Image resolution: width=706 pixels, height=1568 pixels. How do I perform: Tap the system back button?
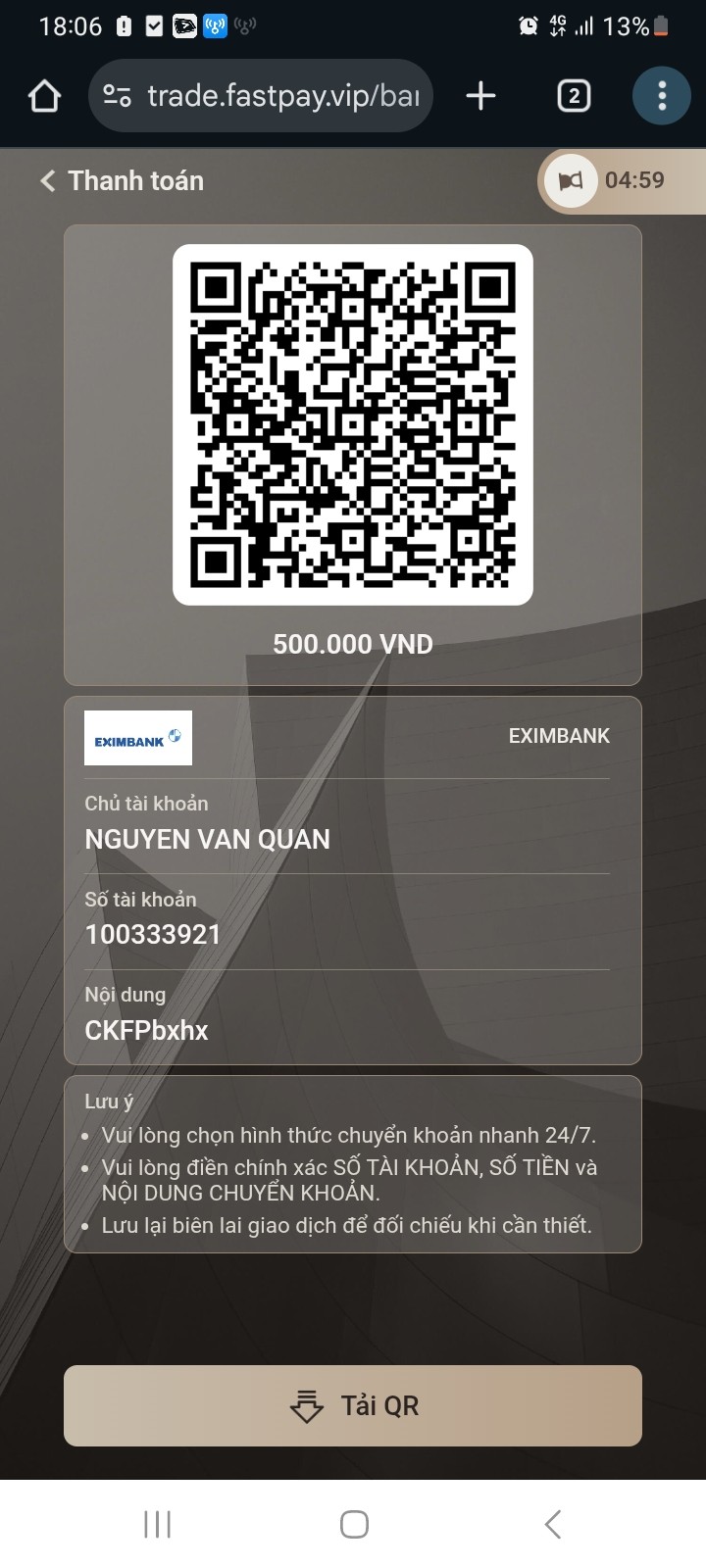point(552,1524)
